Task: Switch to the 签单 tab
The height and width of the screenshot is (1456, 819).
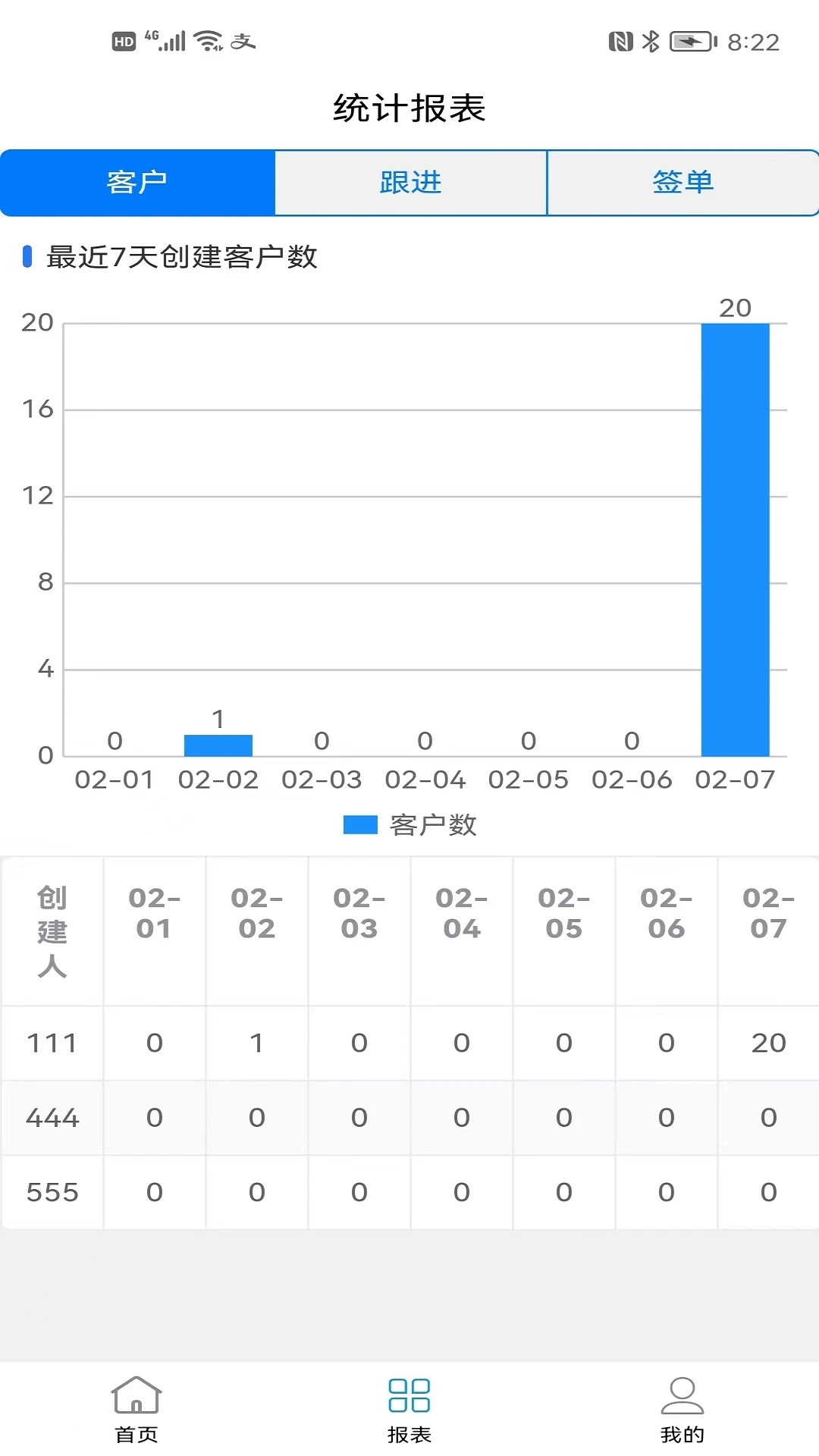Action: tap(682, 183)
